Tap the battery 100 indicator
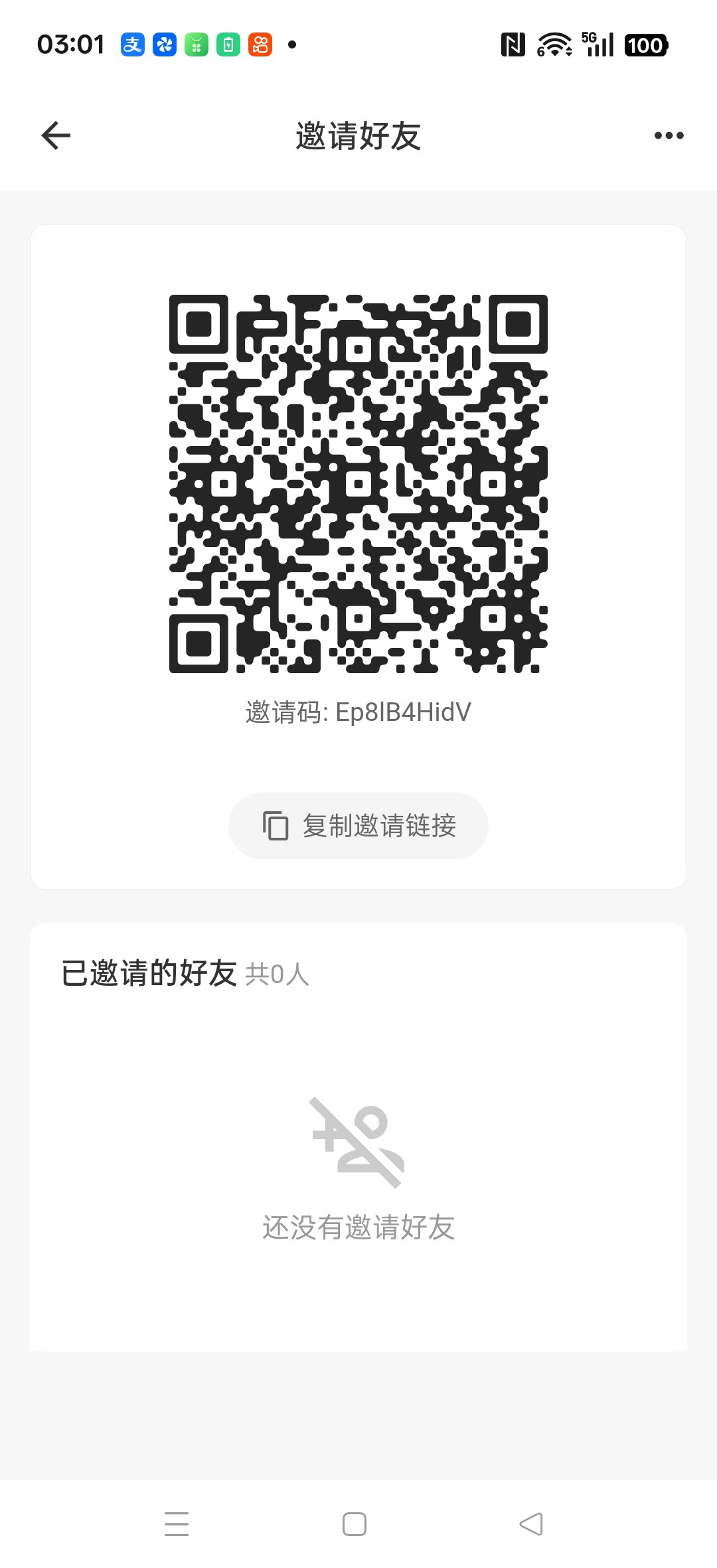717x1568 pixels. pos(646,44)
